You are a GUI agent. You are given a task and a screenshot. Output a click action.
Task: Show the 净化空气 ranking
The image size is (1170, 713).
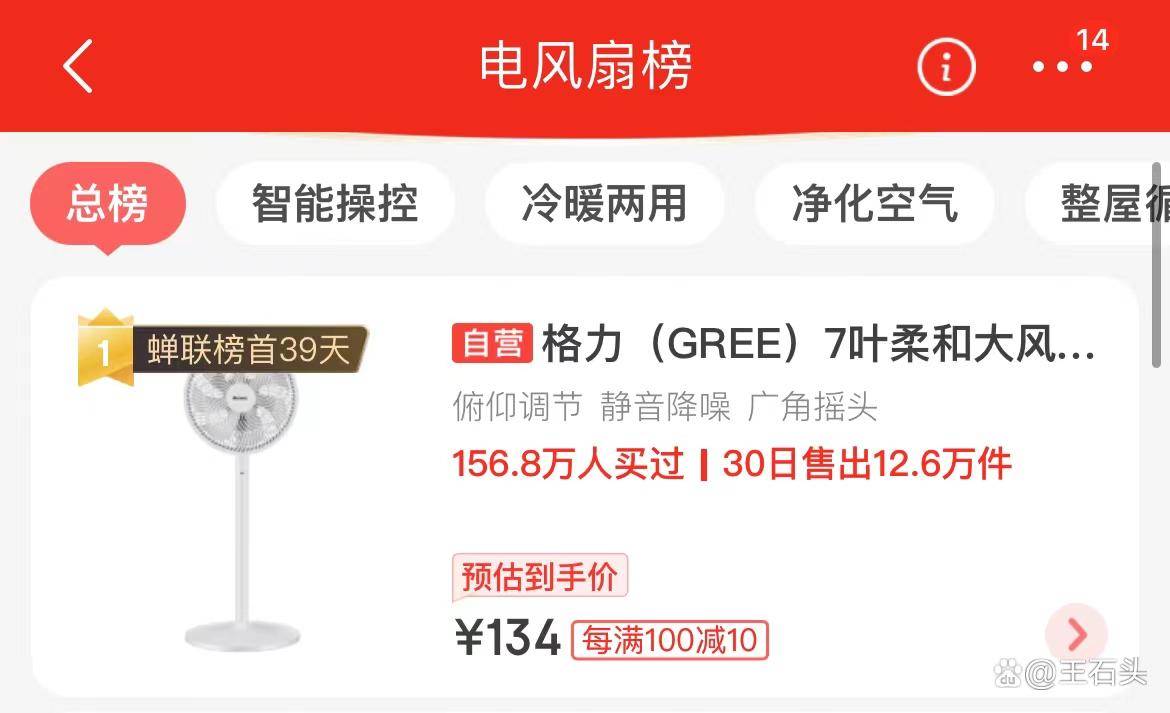coord(874,203)
